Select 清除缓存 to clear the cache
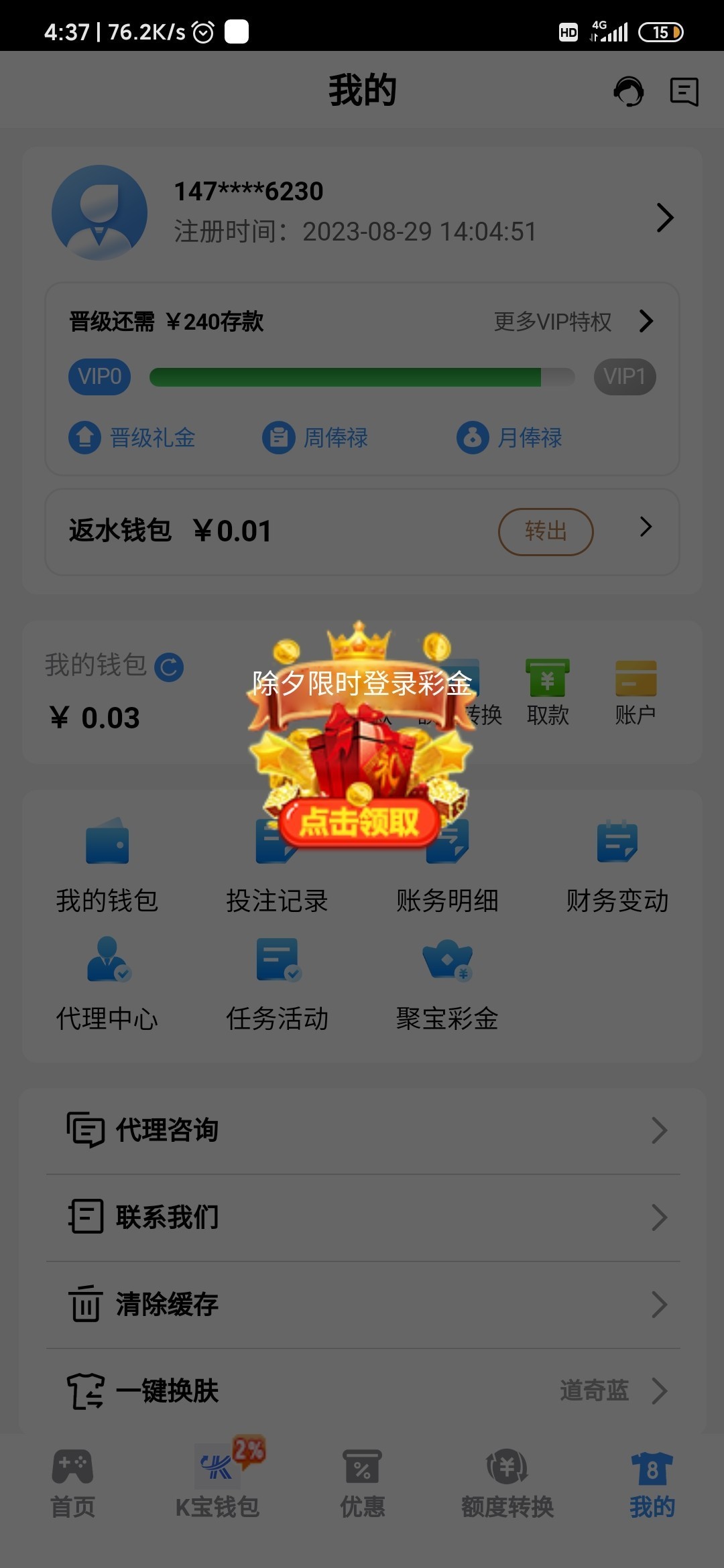The height and width of the screenshot is (1568, 724). (x=362, y=1305)
